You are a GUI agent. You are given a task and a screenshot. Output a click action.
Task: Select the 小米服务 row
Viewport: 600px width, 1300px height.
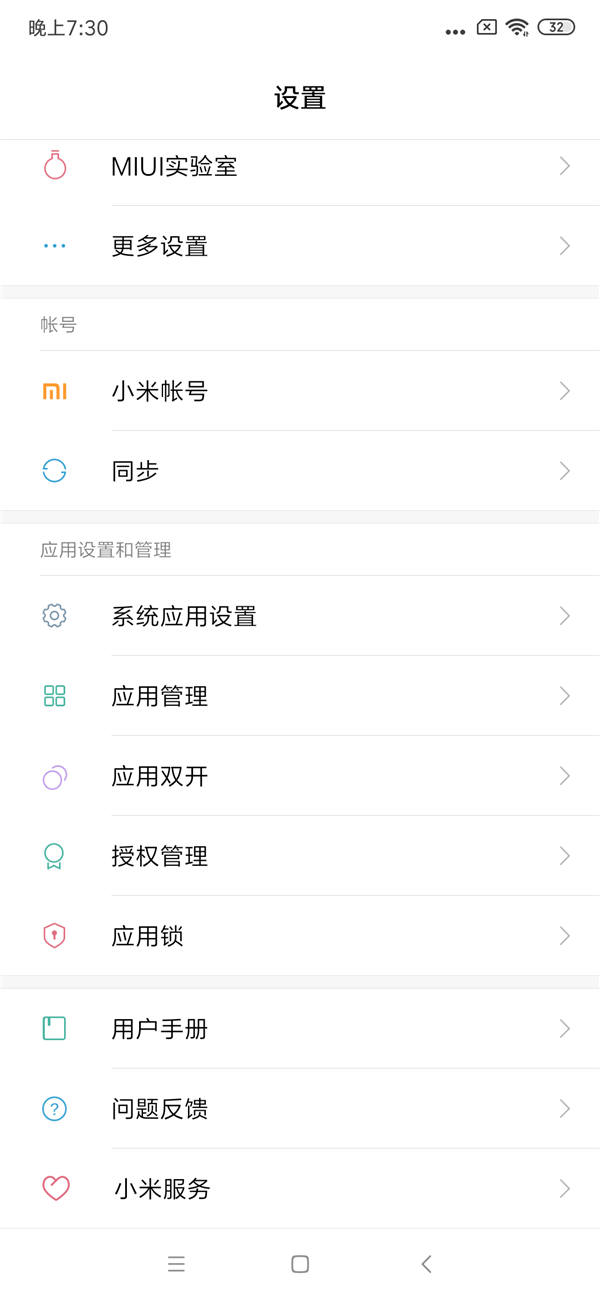click(x=300, y=1188)
